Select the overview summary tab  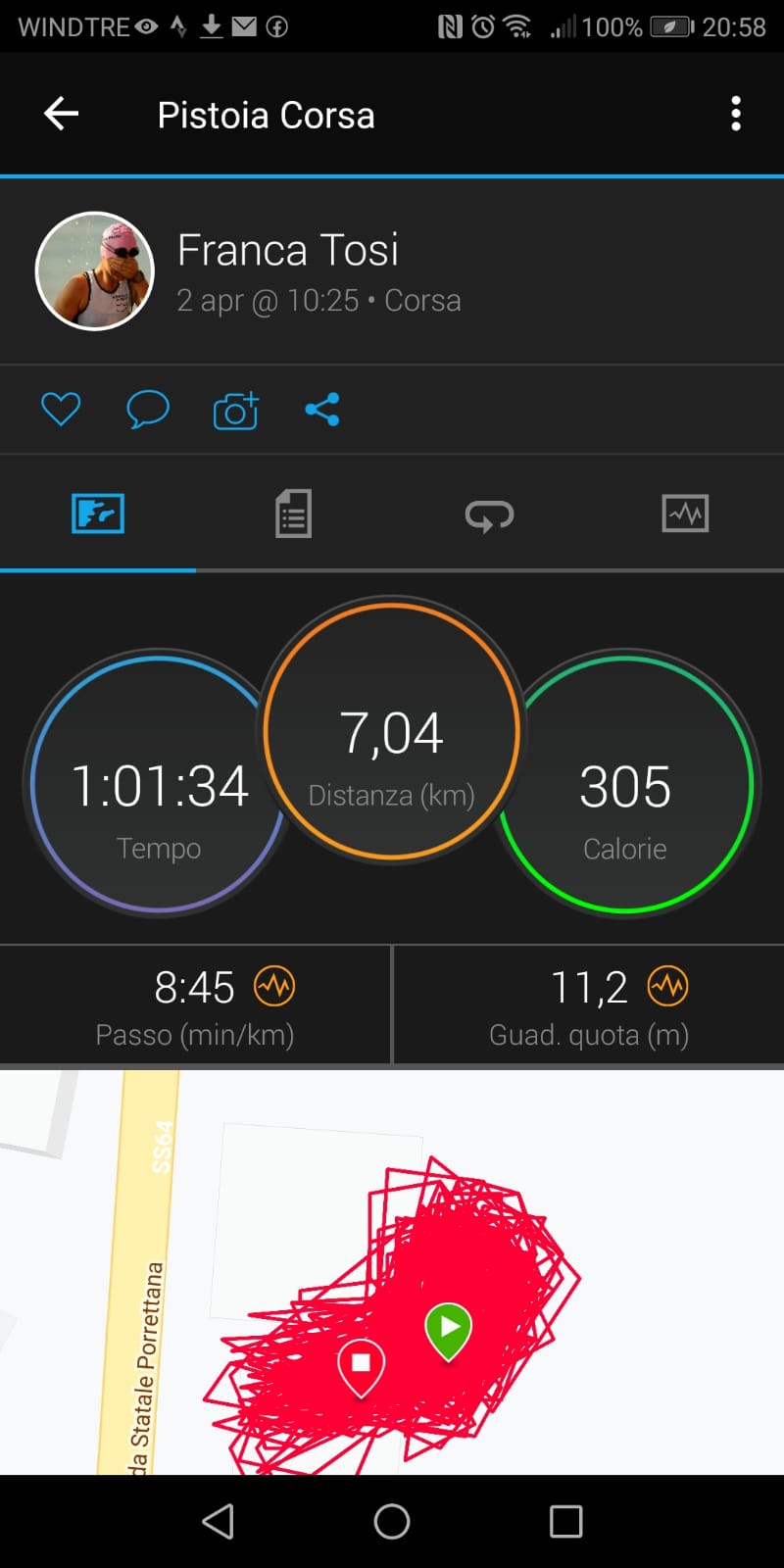[x=98, y=514]
